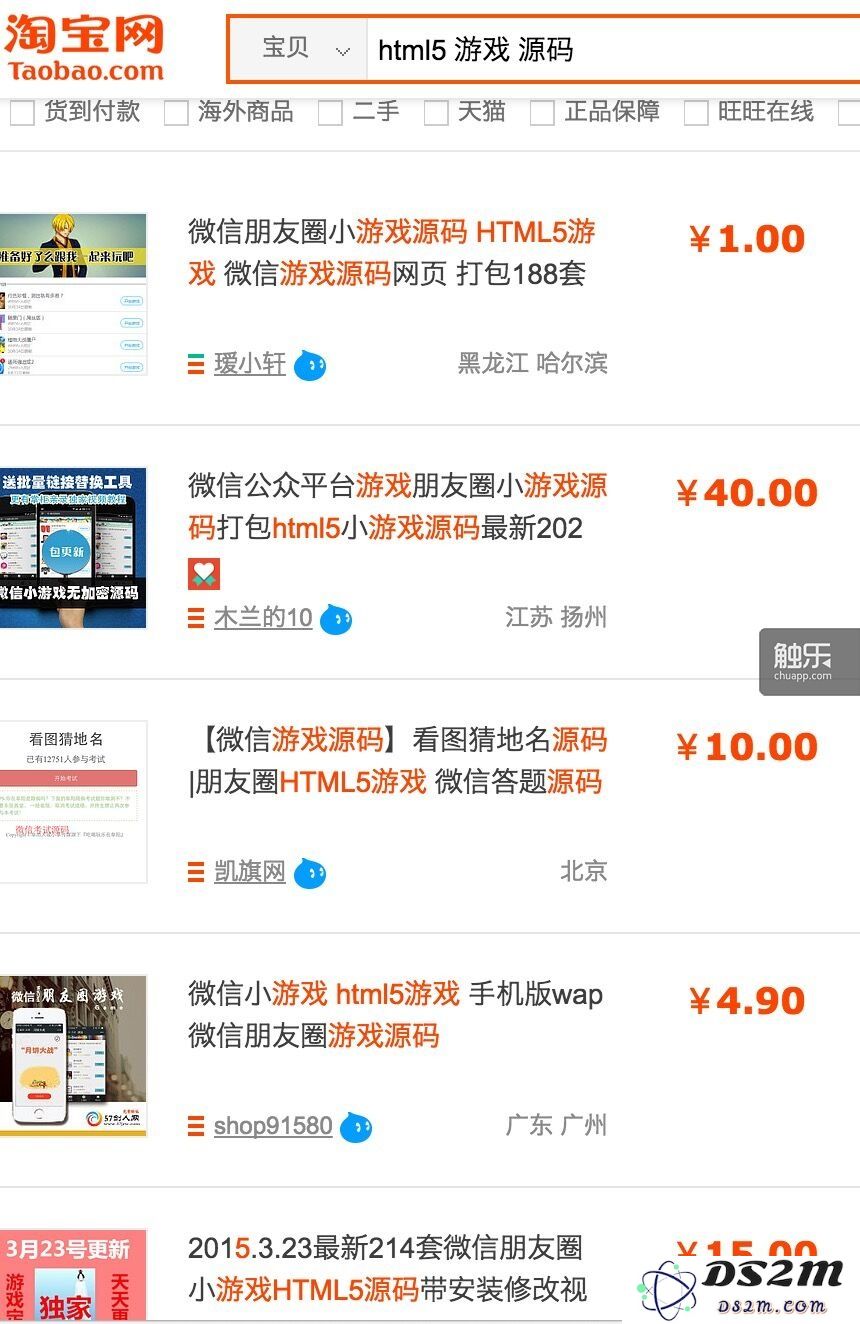Open the 2015.3.23最新214套 listing title
Viewport: 860px width, 1324px height.
387,1268
